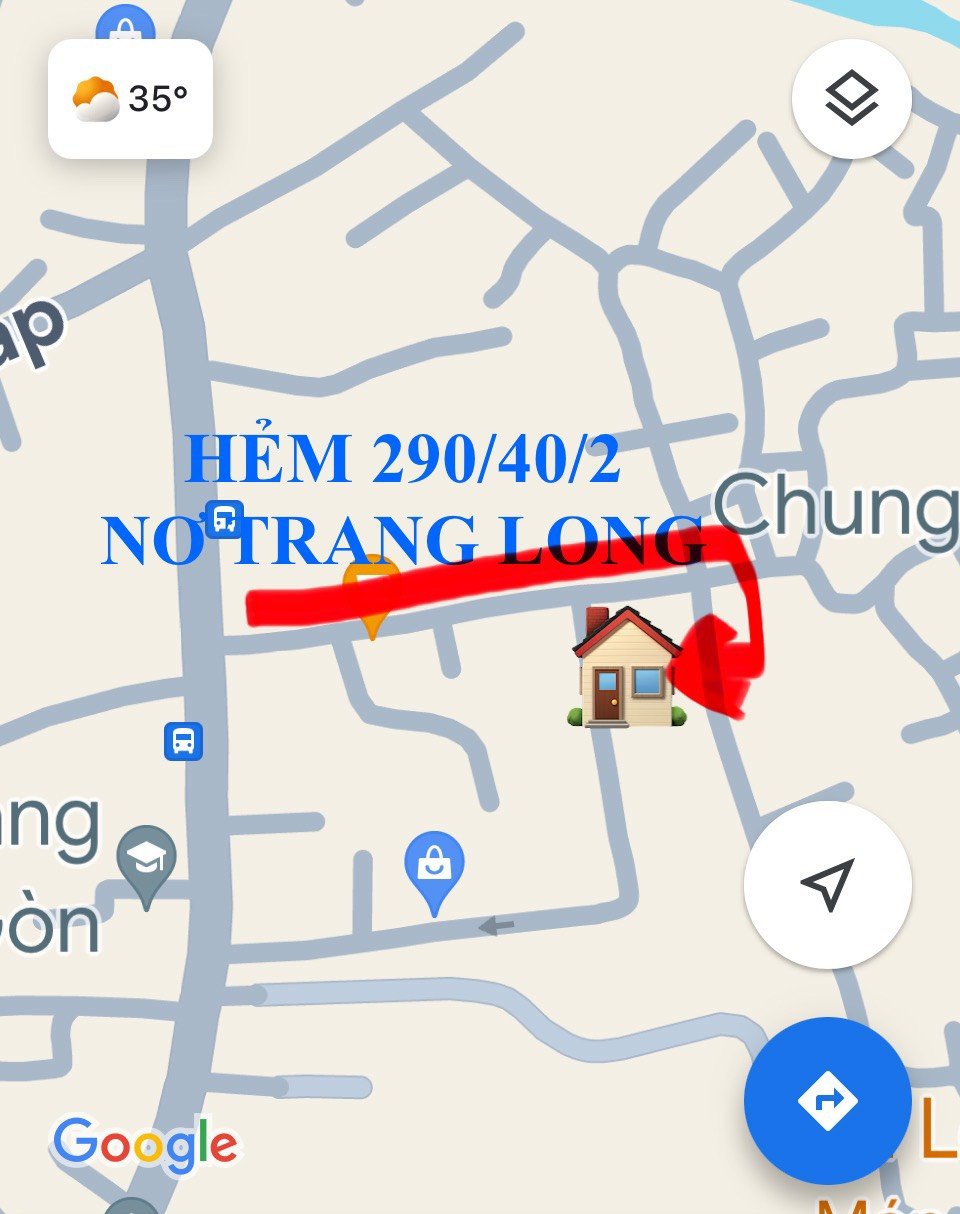Open the 35° weather widget
960x1214 pixels.
pos(130,99)
